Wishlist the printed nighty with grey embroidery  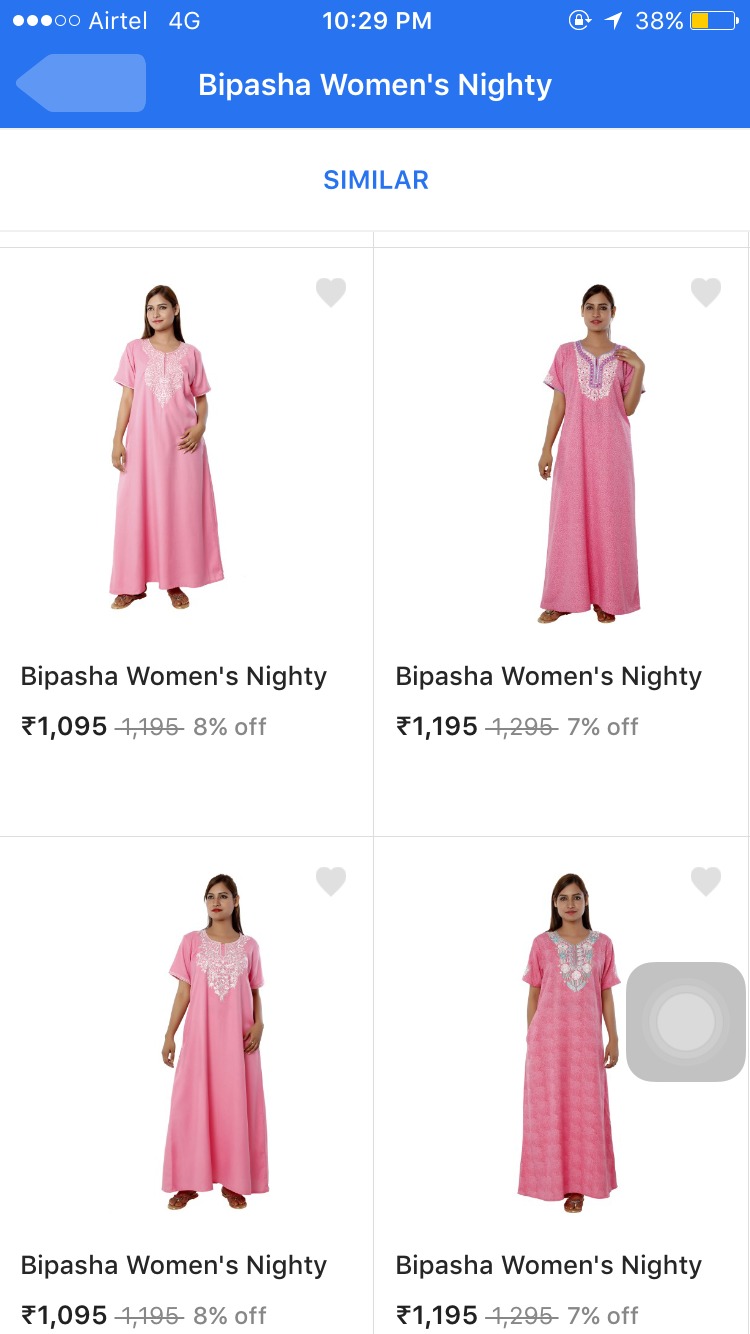tap(706, 881)
